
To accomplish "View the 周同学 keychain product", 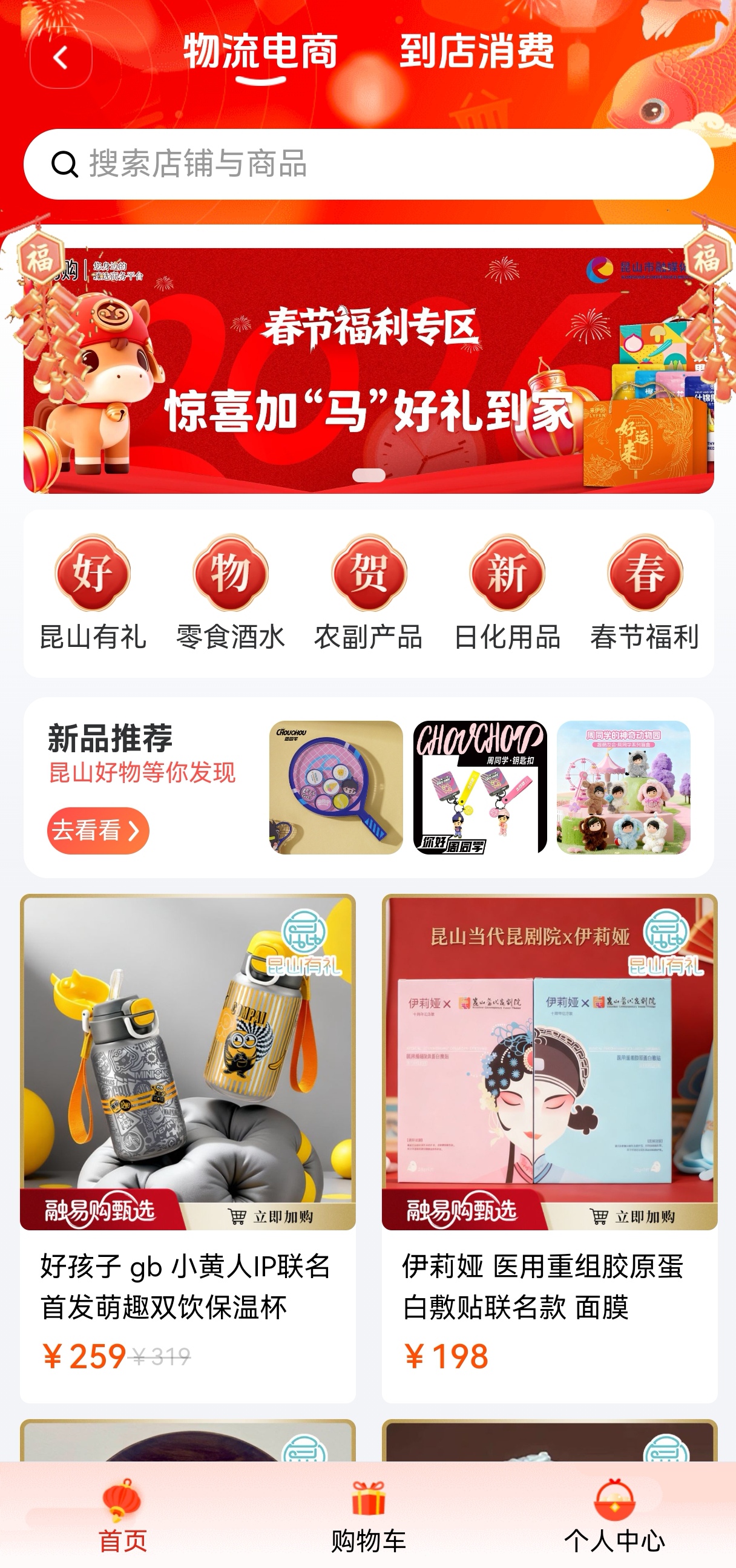I will [480, 787].
